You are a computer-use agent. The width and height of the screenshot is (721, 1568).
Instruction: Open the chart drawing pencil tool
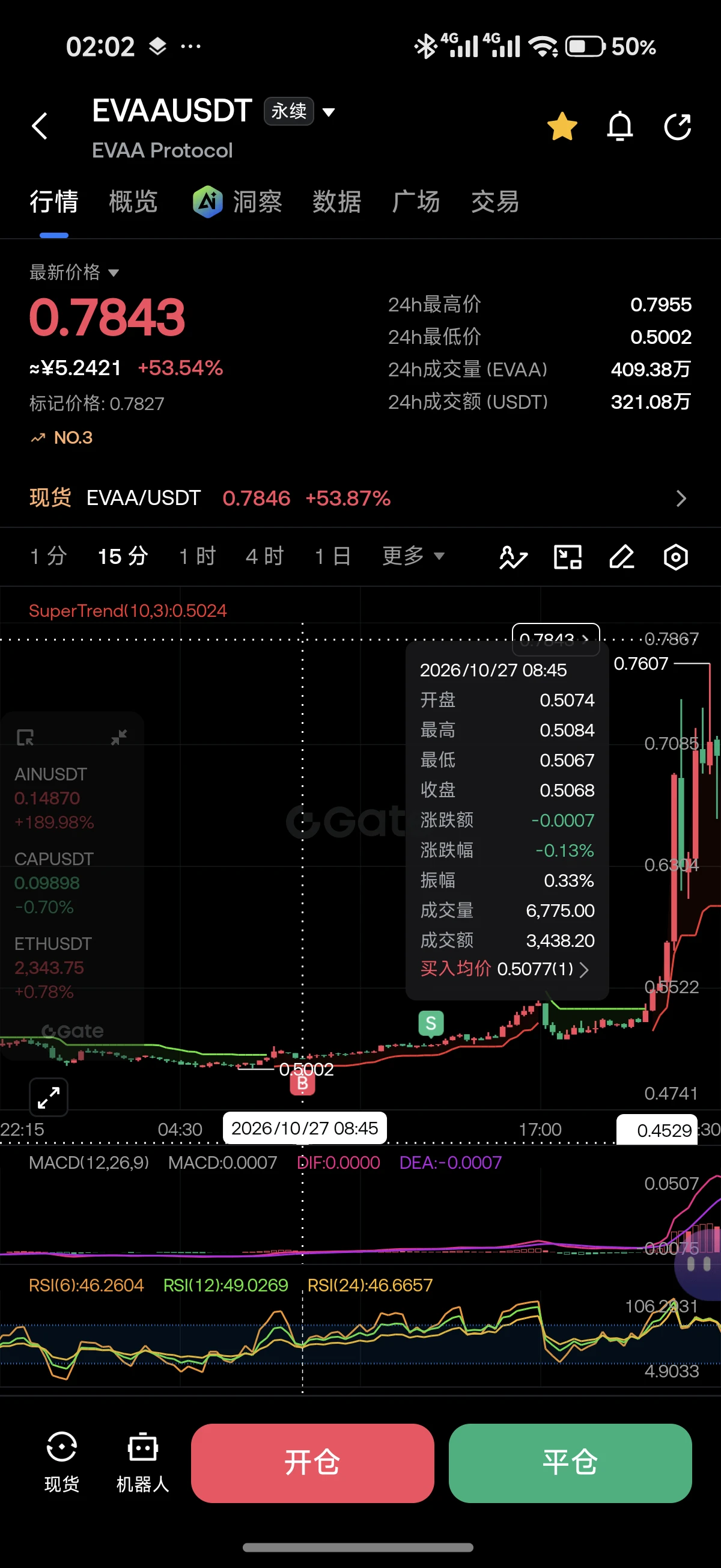(622, 557)
